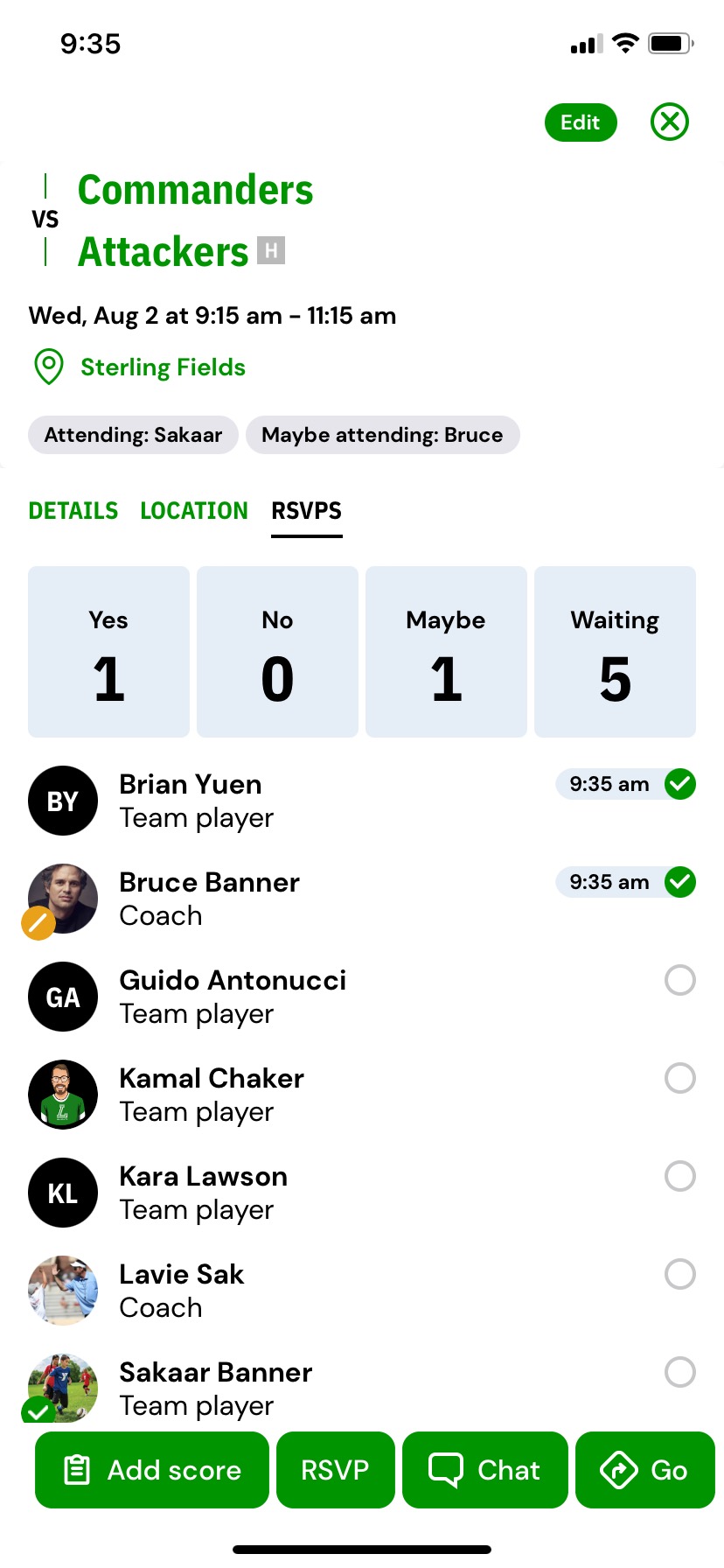Select Lavie Sak's radio circle
This screenshot has height=1568, width=724.
click(680, 1274)
